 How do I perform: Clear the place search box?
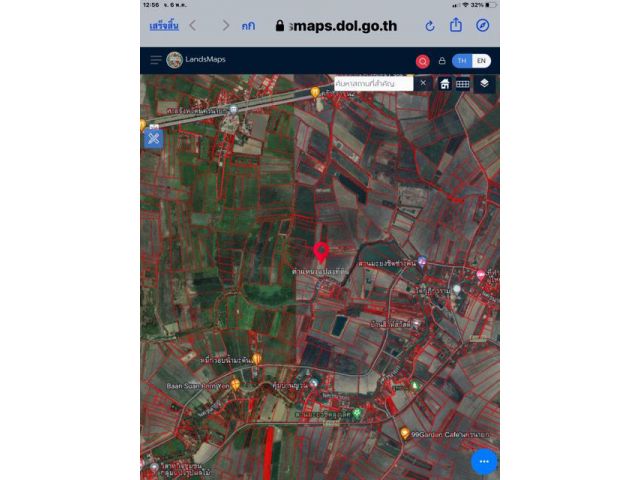(x=422, y=84)
